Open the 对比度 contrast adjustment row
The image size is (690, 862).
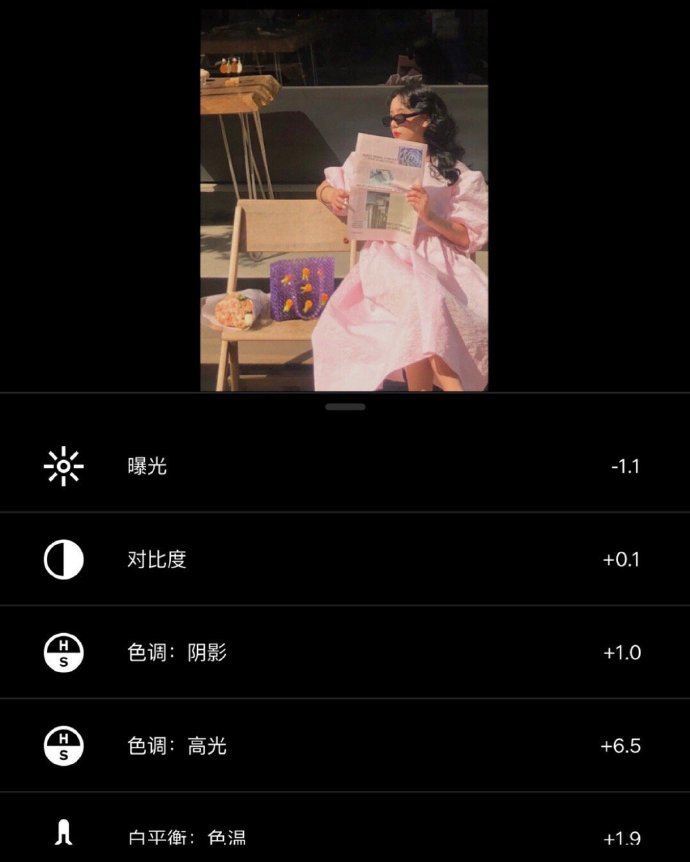pos(345,559)
